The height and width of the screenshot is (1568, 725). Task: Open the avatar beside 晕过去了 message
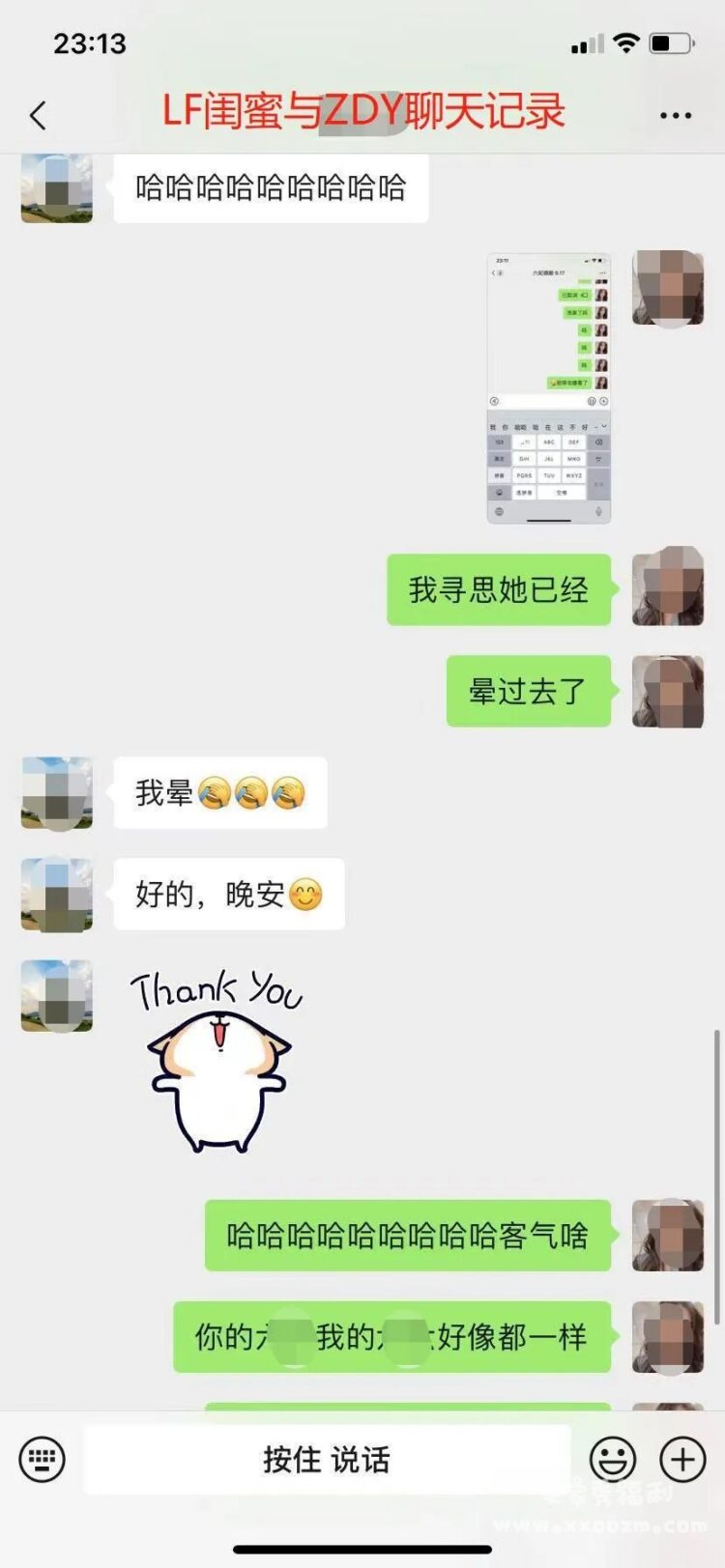(x=667, y=692)
